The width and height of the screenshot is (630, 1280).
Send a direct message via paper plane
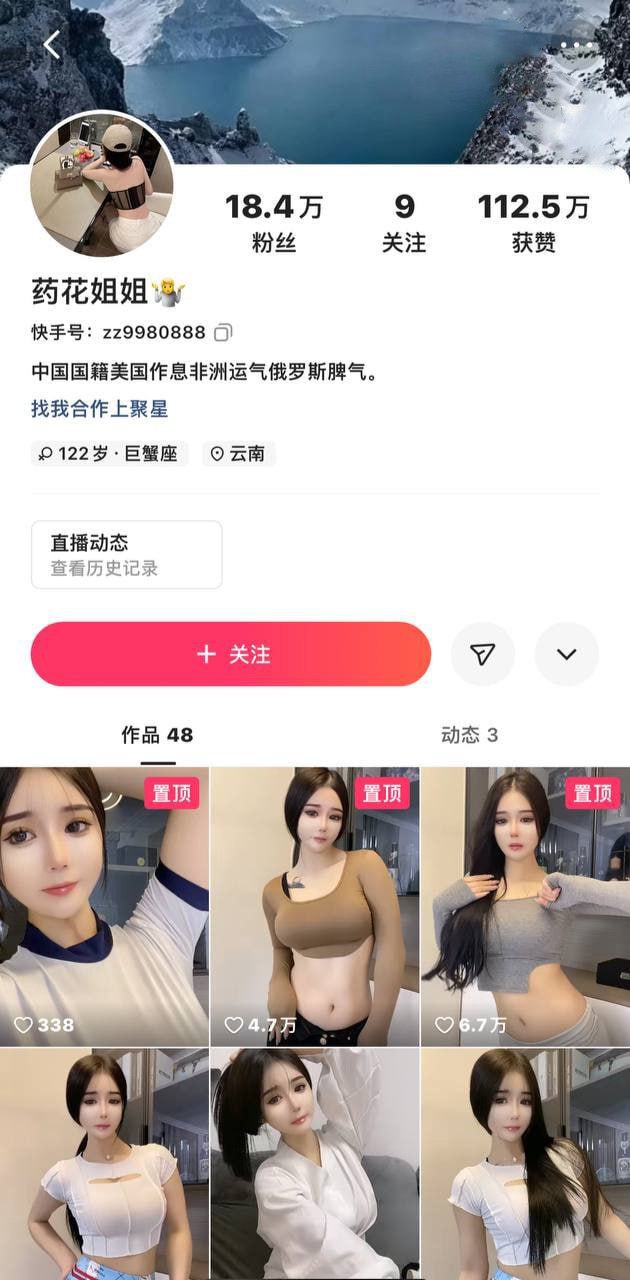pyautogui.click(x=483, y=654)
